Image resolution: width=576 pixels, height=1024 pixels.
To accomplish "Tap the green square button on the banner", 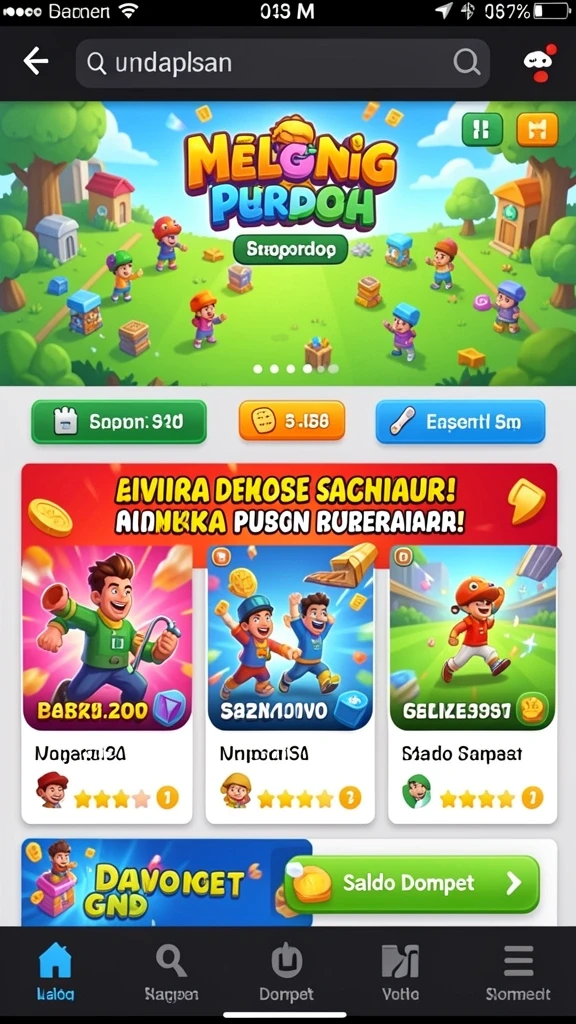I will [x=482, y=129].
